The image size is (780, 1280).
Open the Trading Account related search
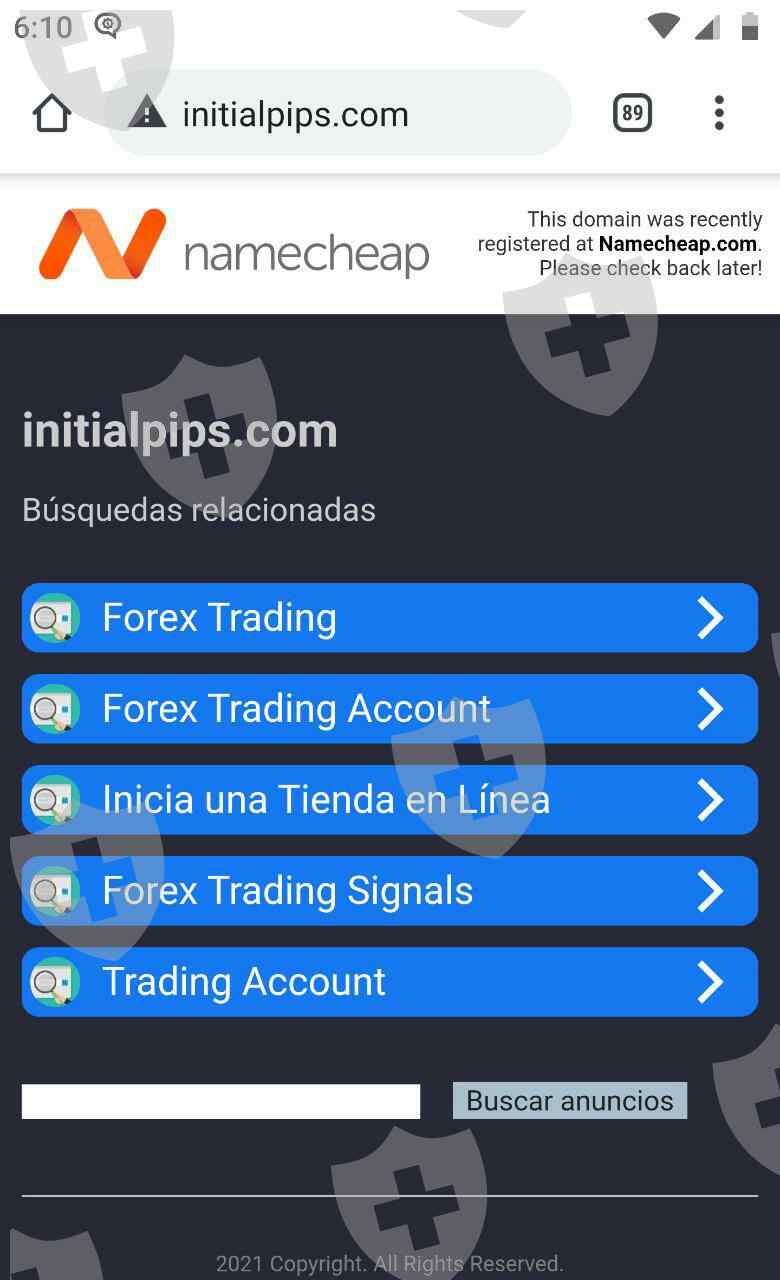click(390, 982)
